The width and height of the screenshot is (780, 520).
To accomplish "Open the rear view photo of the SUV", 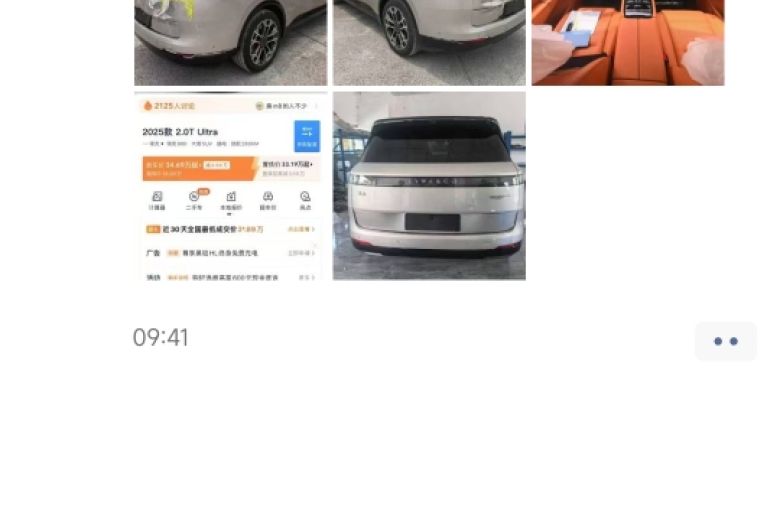I will pyautogui.click(x=429, y=186).
